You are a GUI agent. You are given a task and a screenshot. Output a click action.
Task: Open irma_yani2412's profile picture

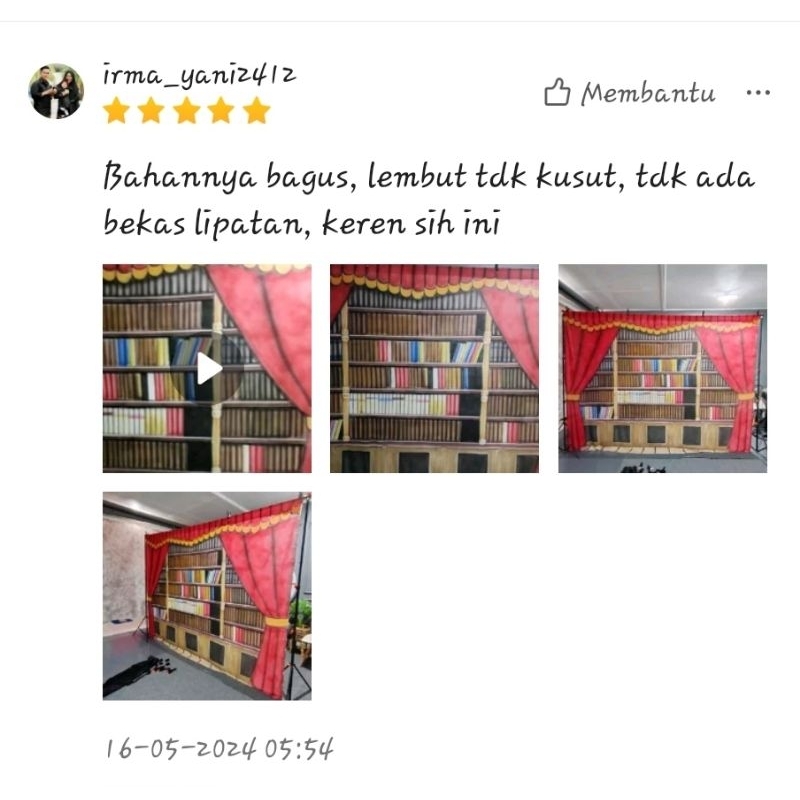point(56,91)
